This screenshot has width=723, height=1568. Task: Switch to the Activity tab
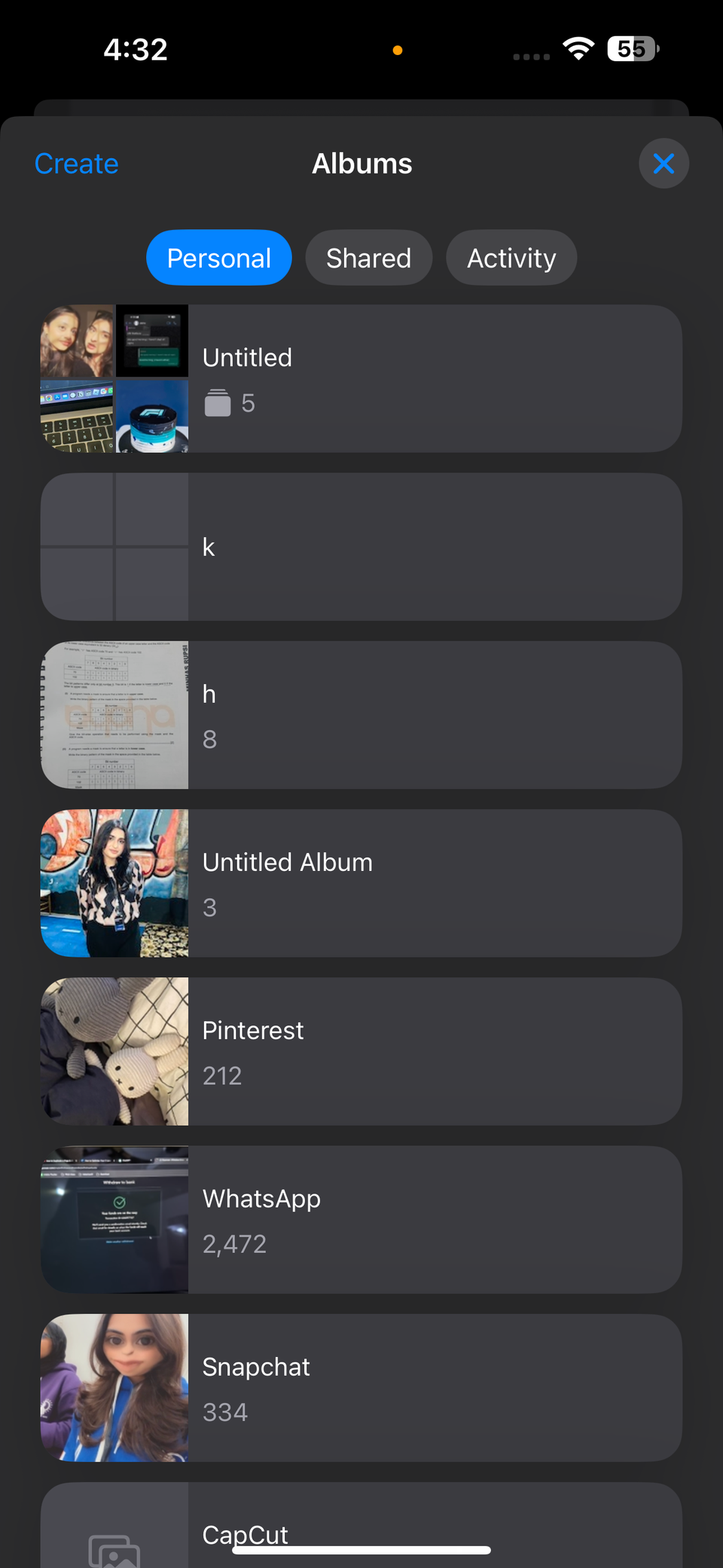click(511, 258)
